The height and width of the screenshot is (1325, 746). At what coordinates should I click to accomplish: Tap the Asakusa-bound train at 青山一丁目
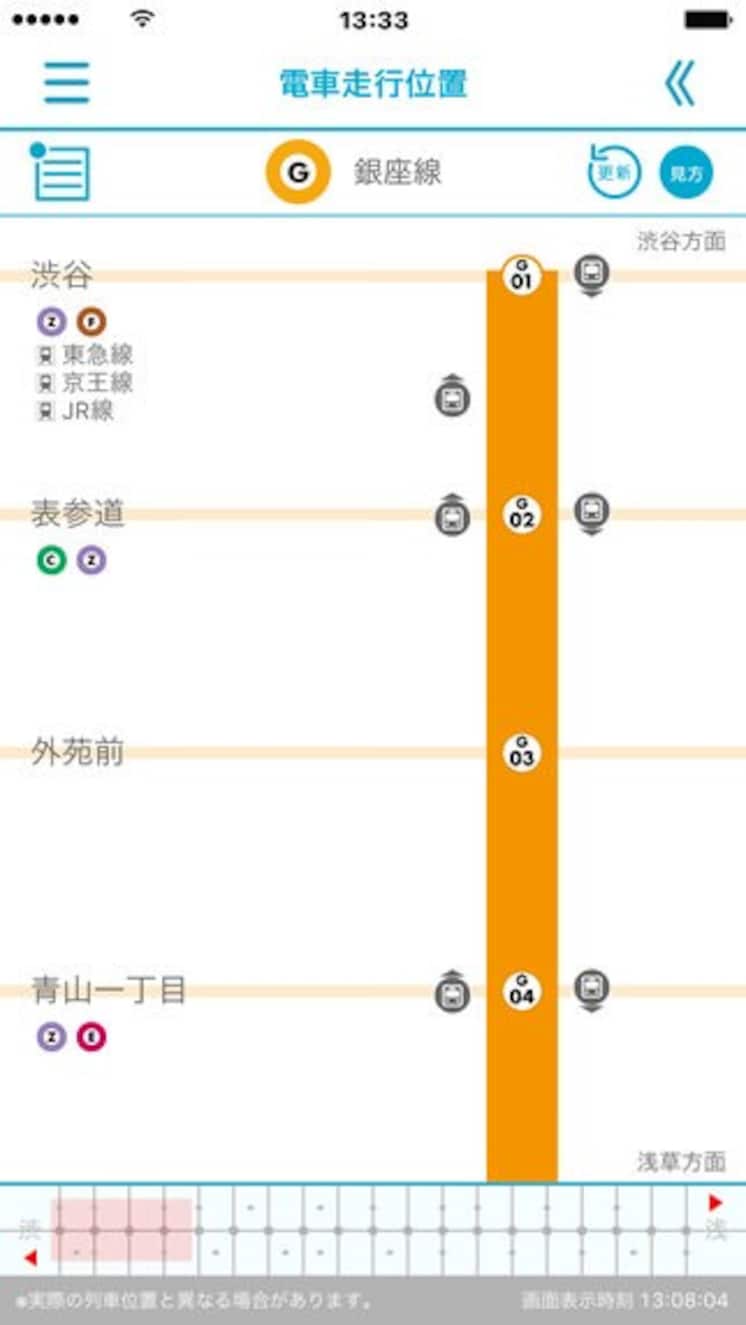point(592,990)
